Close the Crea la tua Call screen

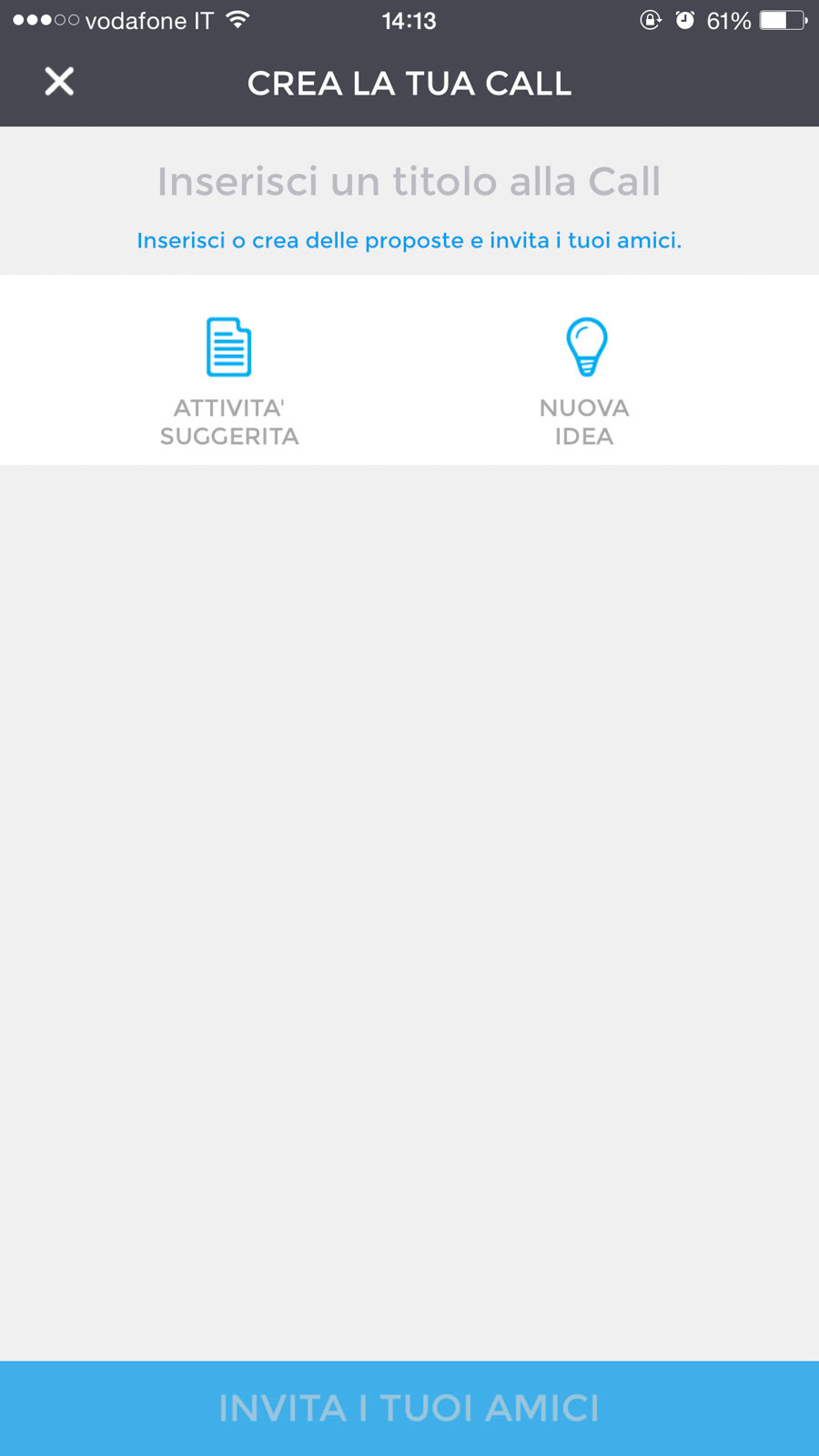point(59,82)
